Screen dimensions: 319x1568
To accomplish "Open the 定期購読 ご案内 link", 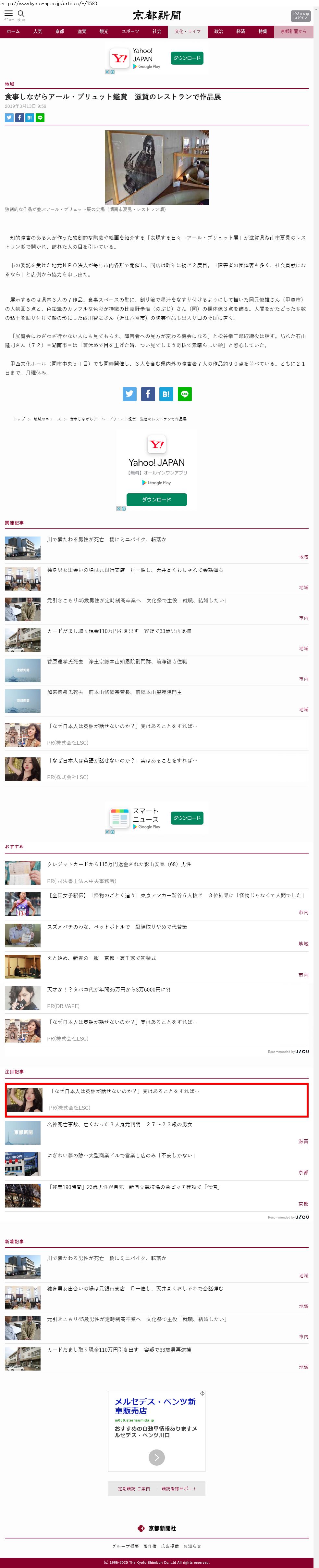I will click(x=134, y=1489).
